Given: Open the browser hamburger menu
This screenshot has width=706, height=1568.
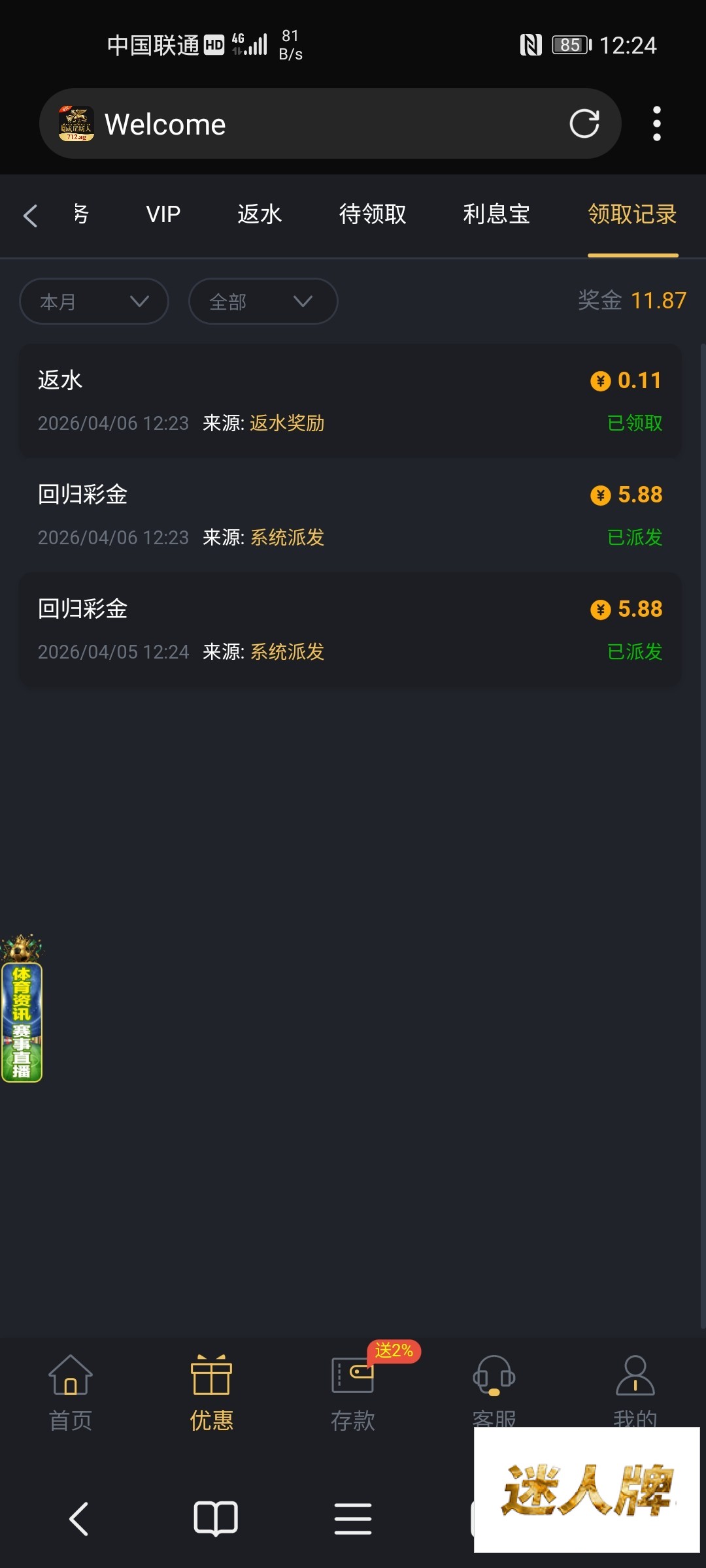Looking at the screenshot, I should (353, 1518).
